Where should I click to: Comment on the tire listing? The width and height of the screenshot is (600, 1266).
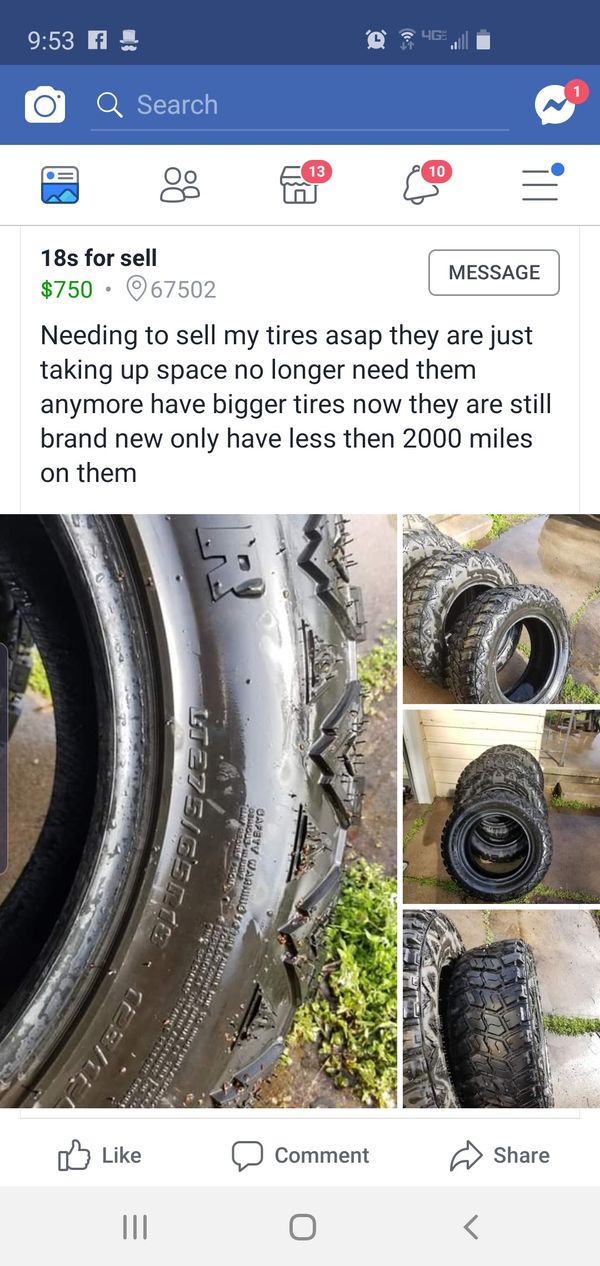point(300,1155)
